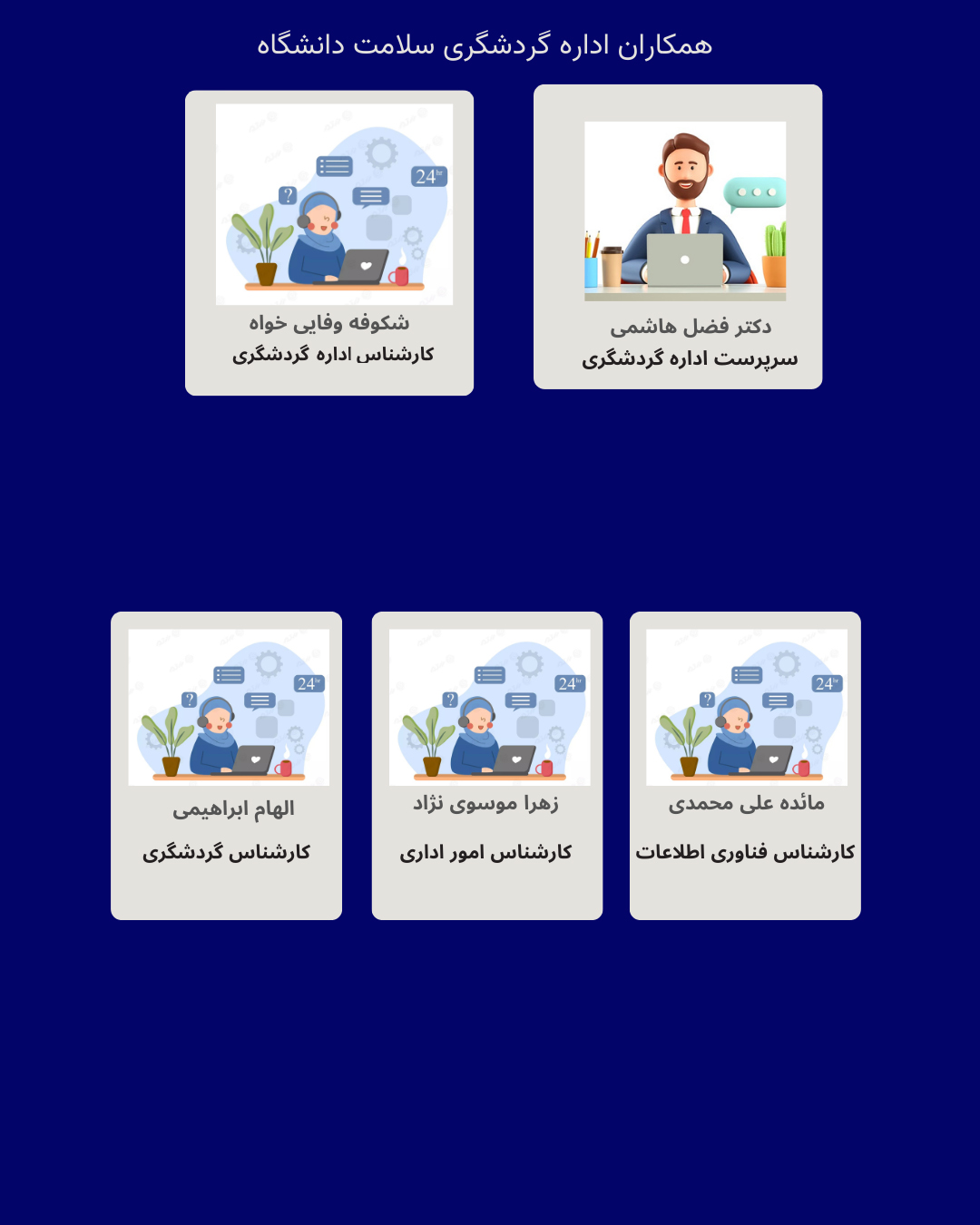Open Dr. Fazl Hashemi's staff card
Screen dimensions: 980x1225
coord(678,237)
